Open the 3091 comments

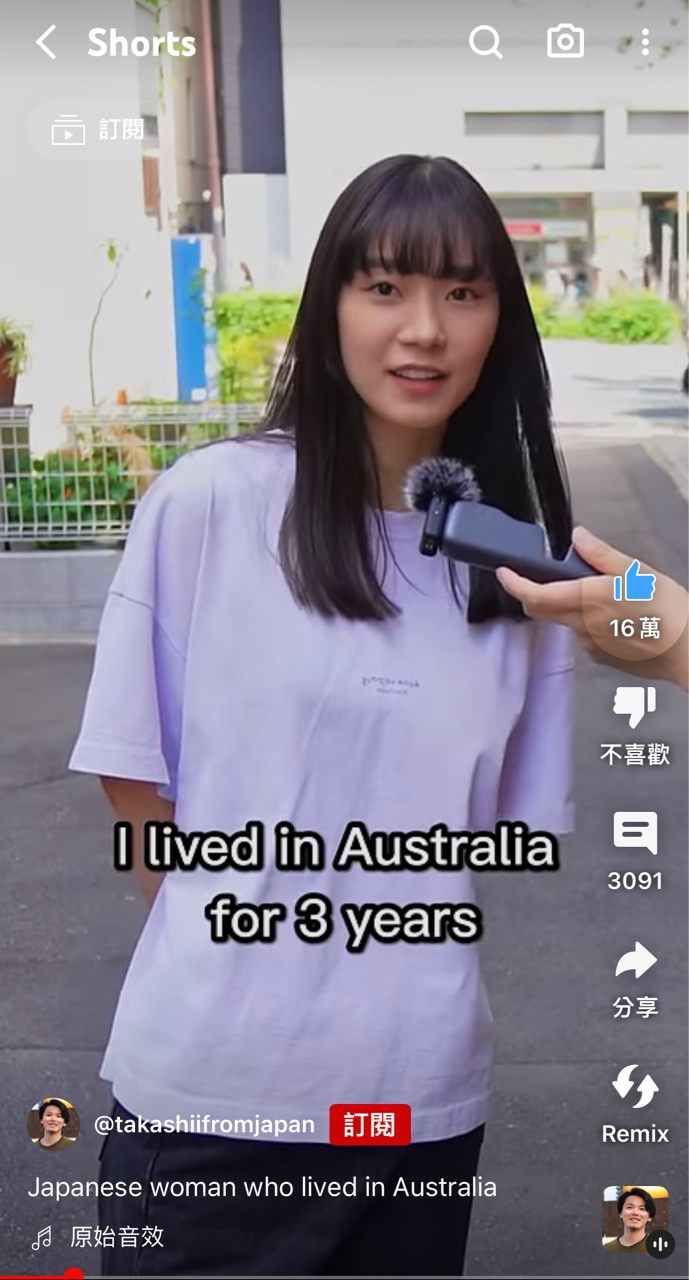click(x=634, y=834)
